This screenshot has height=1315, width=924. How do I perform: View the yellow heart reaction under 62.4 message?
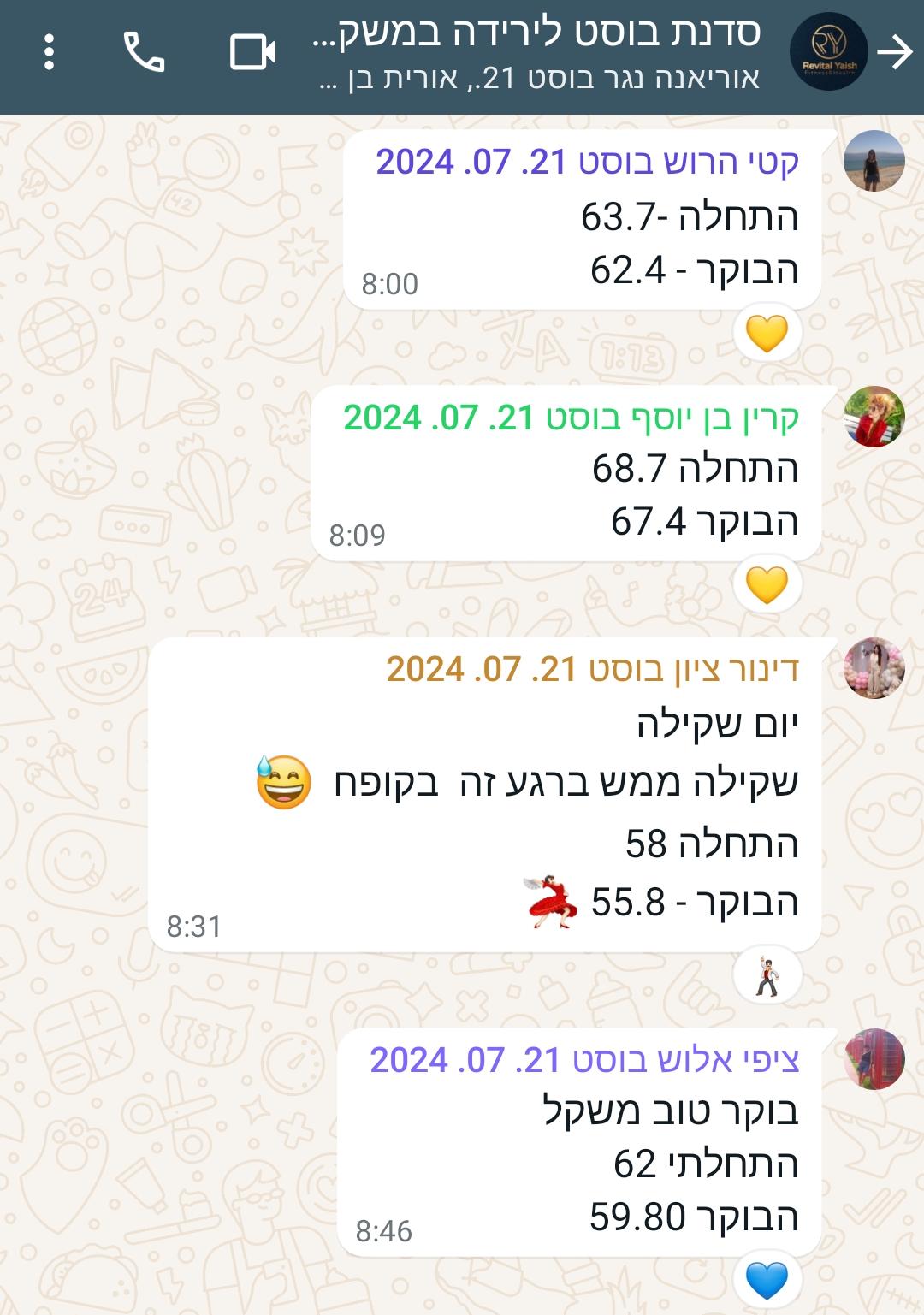767,333
